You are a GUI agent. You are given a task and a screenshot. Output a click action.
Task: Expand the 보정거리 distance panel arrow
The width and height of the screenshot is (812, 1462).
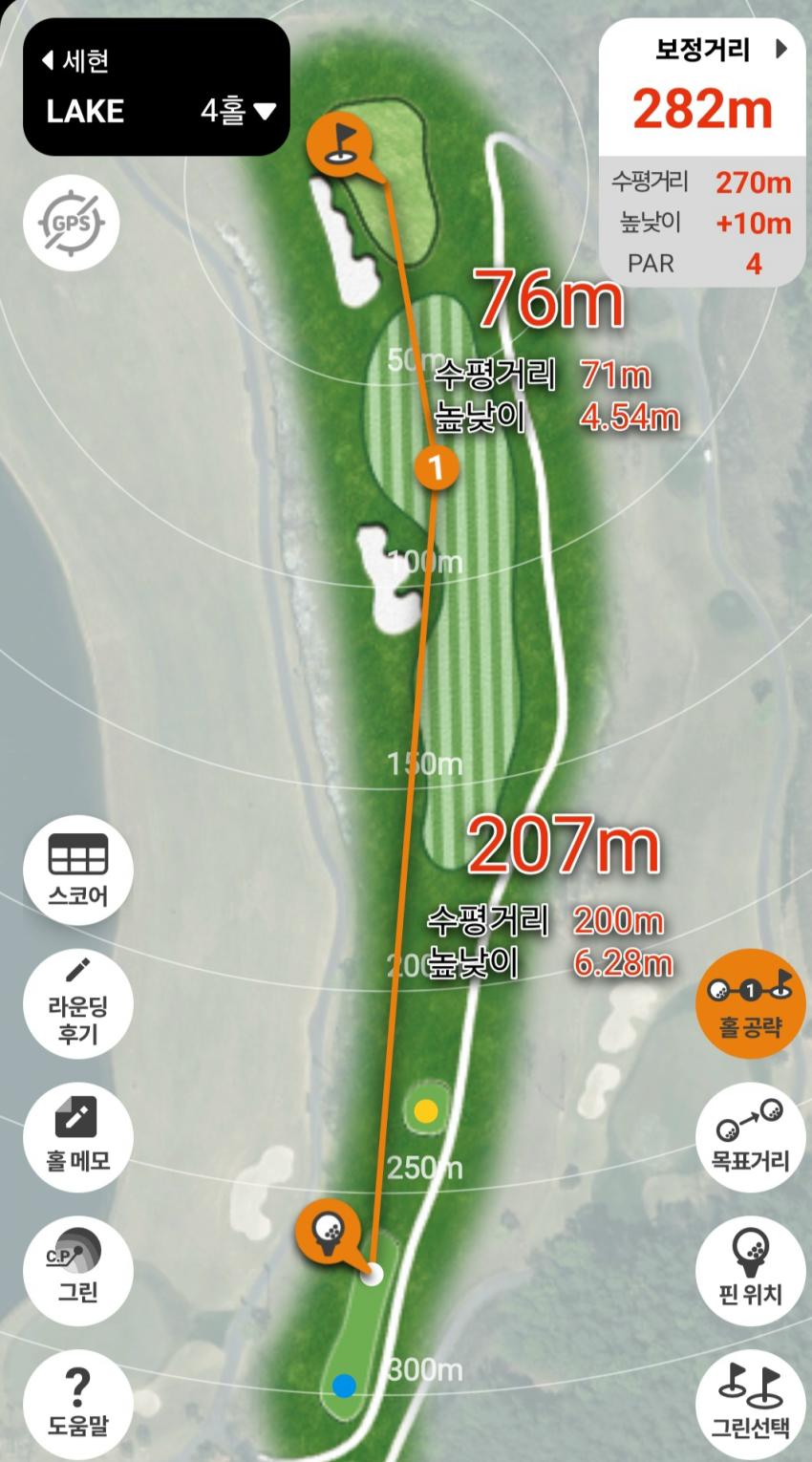[x=781, y=49]
